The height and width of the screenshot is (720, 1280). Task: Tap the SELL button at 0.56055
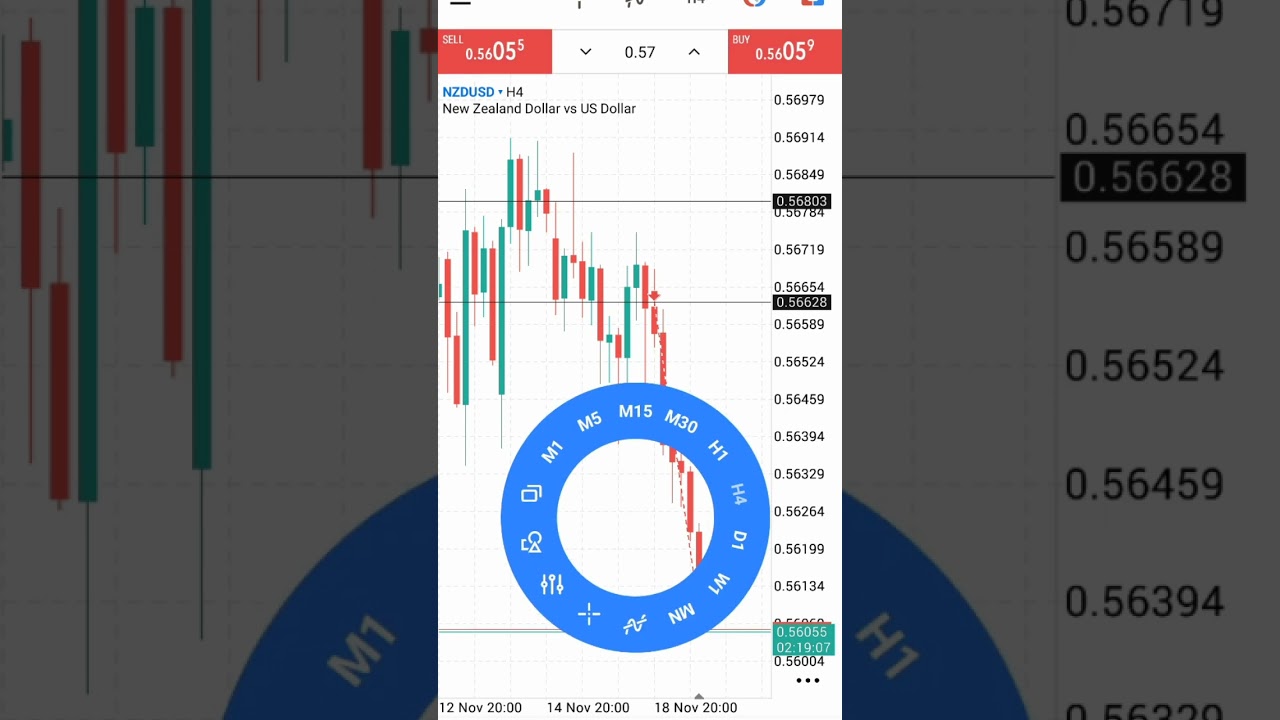495,51
